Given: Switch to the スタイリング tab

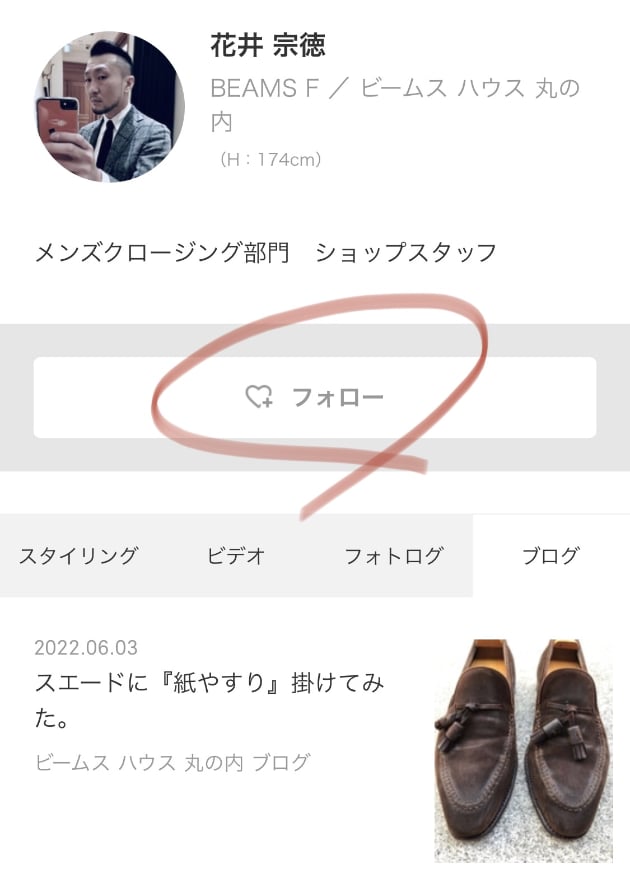Looking at the screenshot, I should (78, 556).
